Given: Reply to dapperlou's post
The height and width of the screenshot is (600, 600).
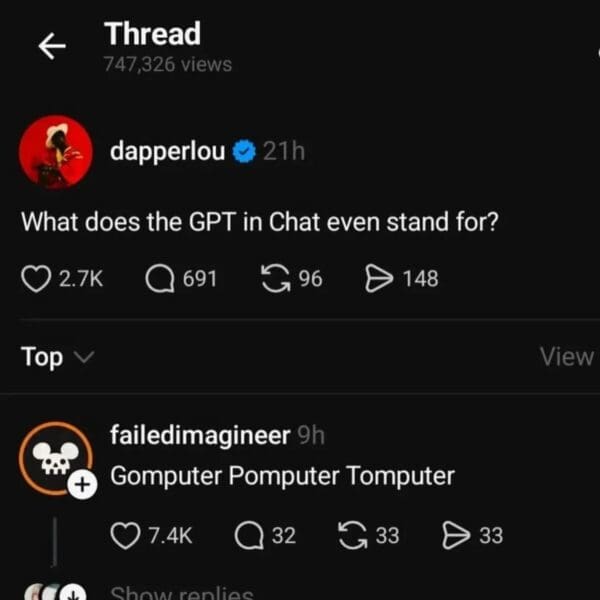Looking at the screenshot, I should pos(160,278).
